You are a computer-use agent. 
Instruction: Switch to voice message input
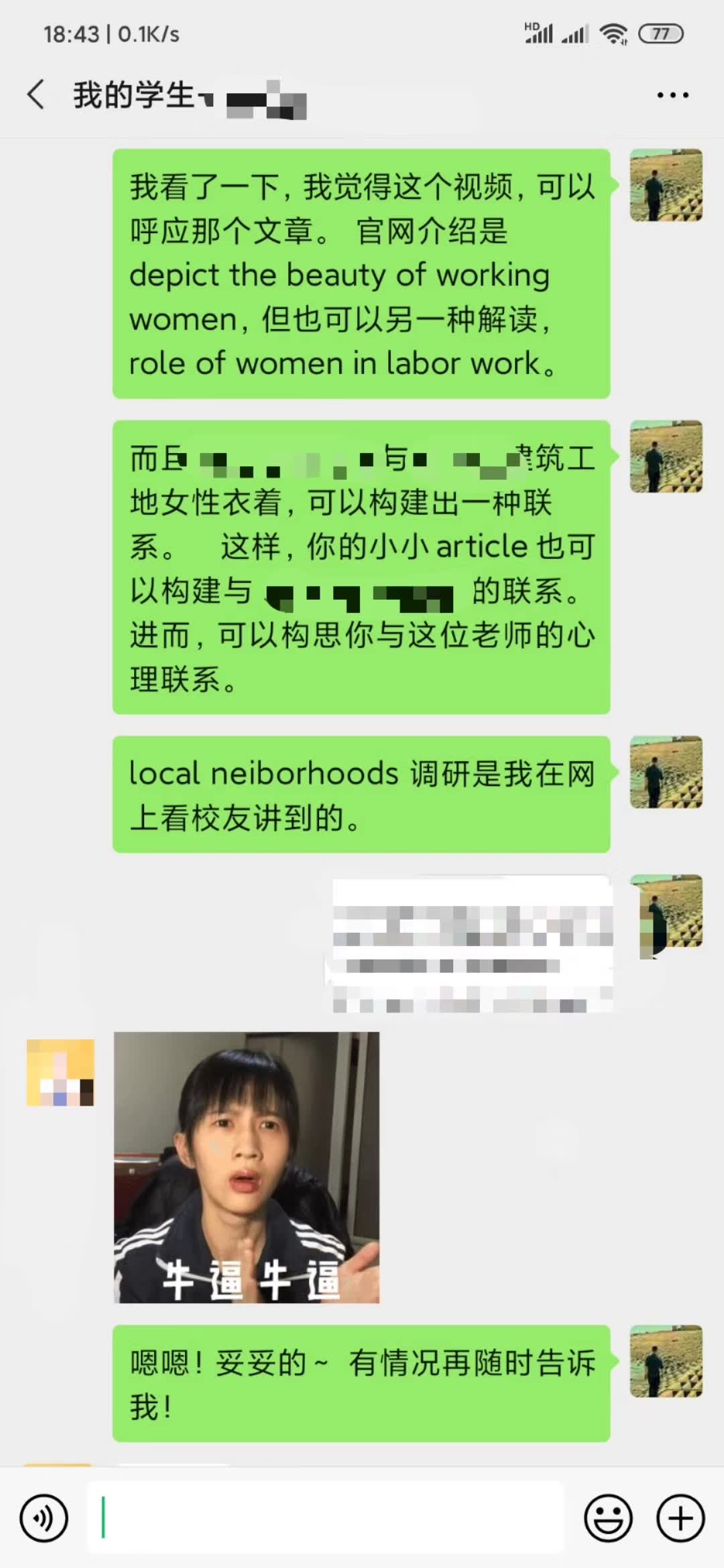(x=44, y=1518)
